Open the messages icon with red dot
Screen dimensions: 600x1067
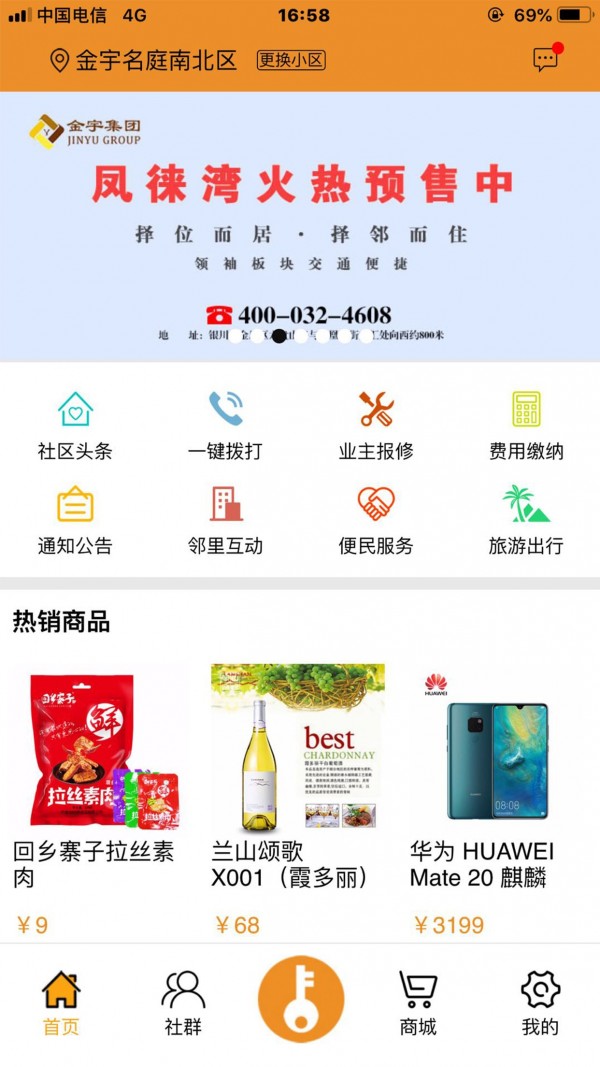546,59
